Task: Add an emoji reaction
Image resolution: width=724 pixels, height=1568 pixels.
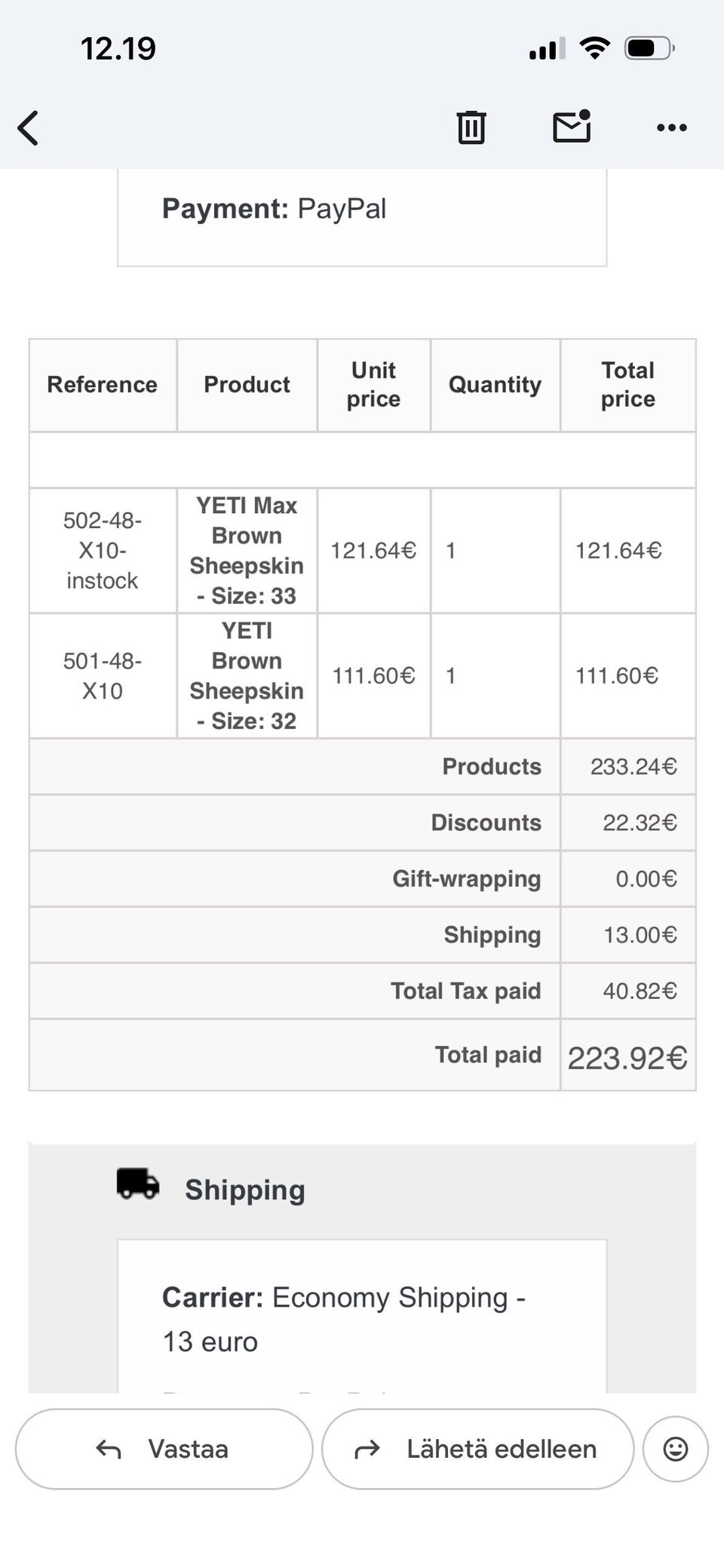Action: click(x=675, y=1449)
